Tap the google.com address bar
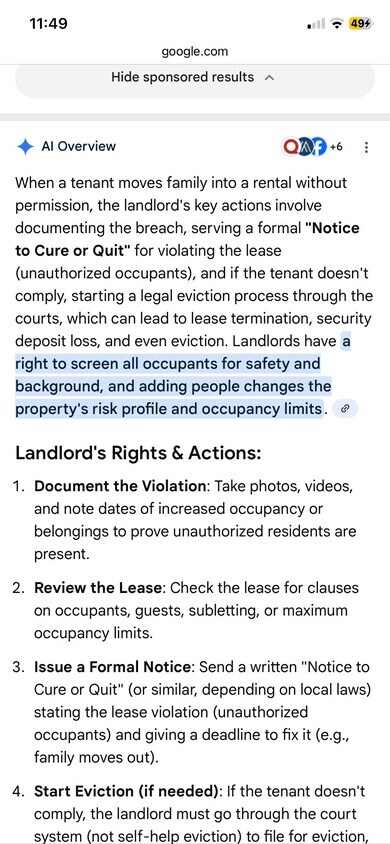The image size is (390, 844). (195, 52)
